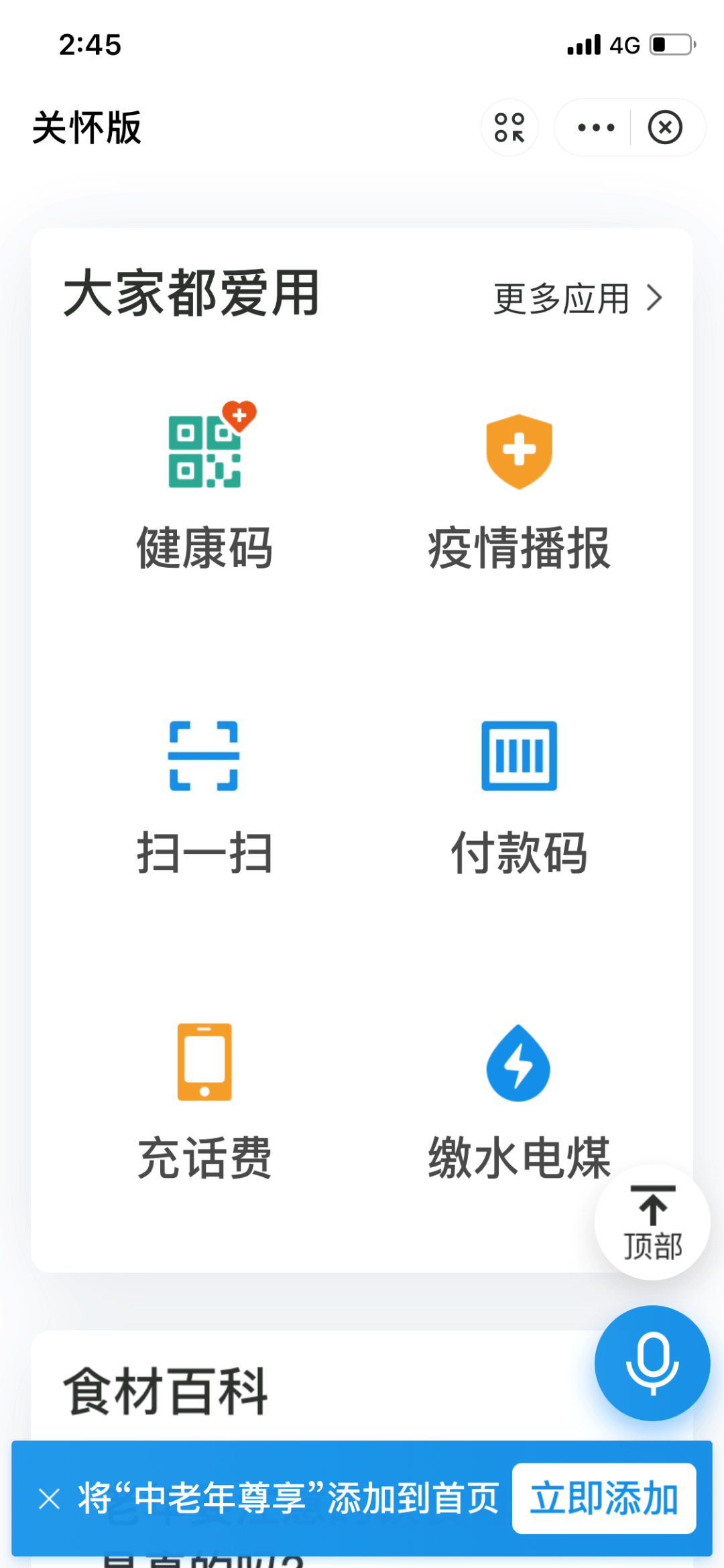Tap 立即添加 to add to homepage

coord(603,1496)
